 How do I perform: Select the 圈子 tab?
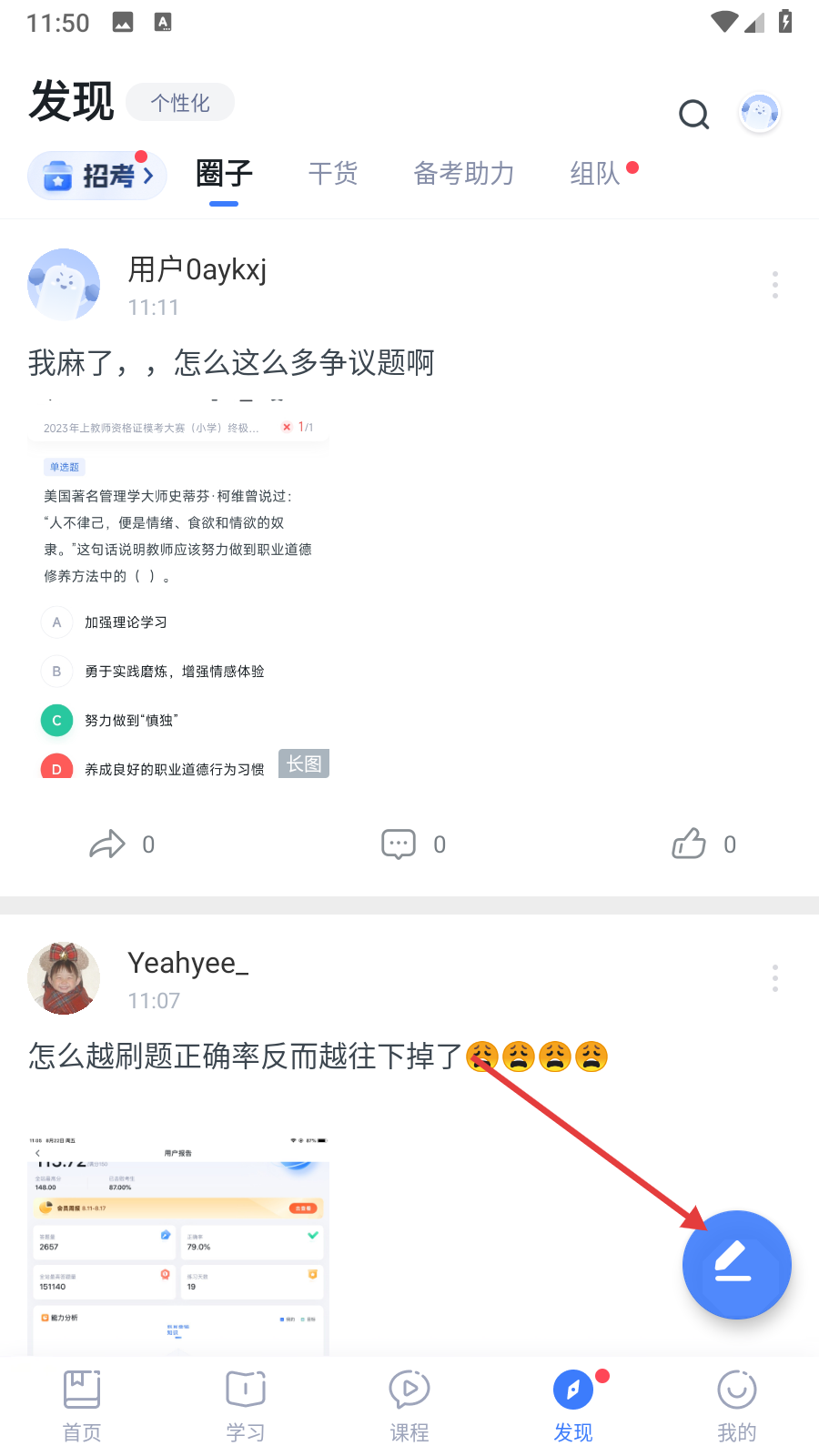(224, 173)
